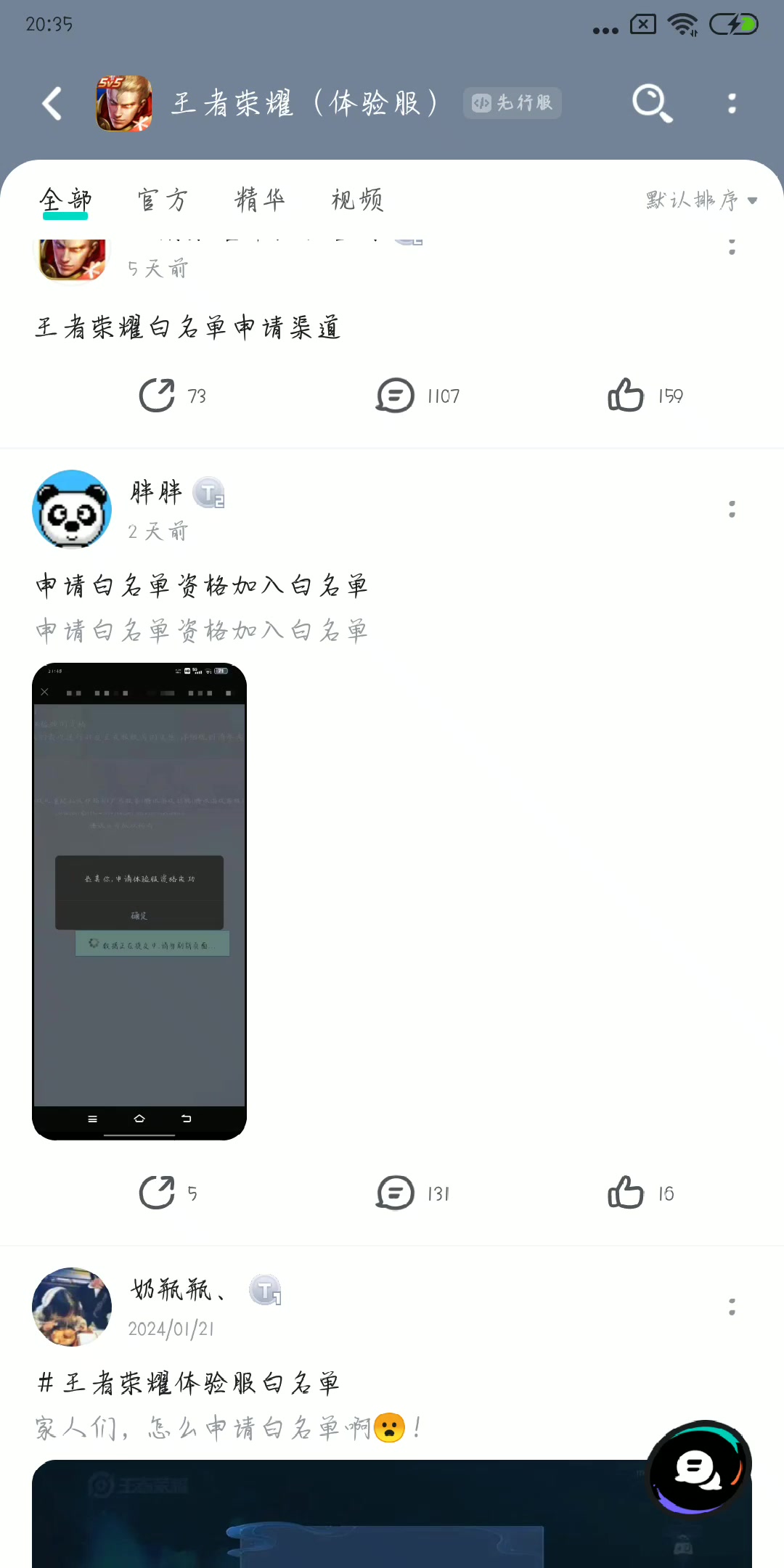Open 胖胖's profile avatar
Screen dimensions: 784x1568
[x=72, y=509]
